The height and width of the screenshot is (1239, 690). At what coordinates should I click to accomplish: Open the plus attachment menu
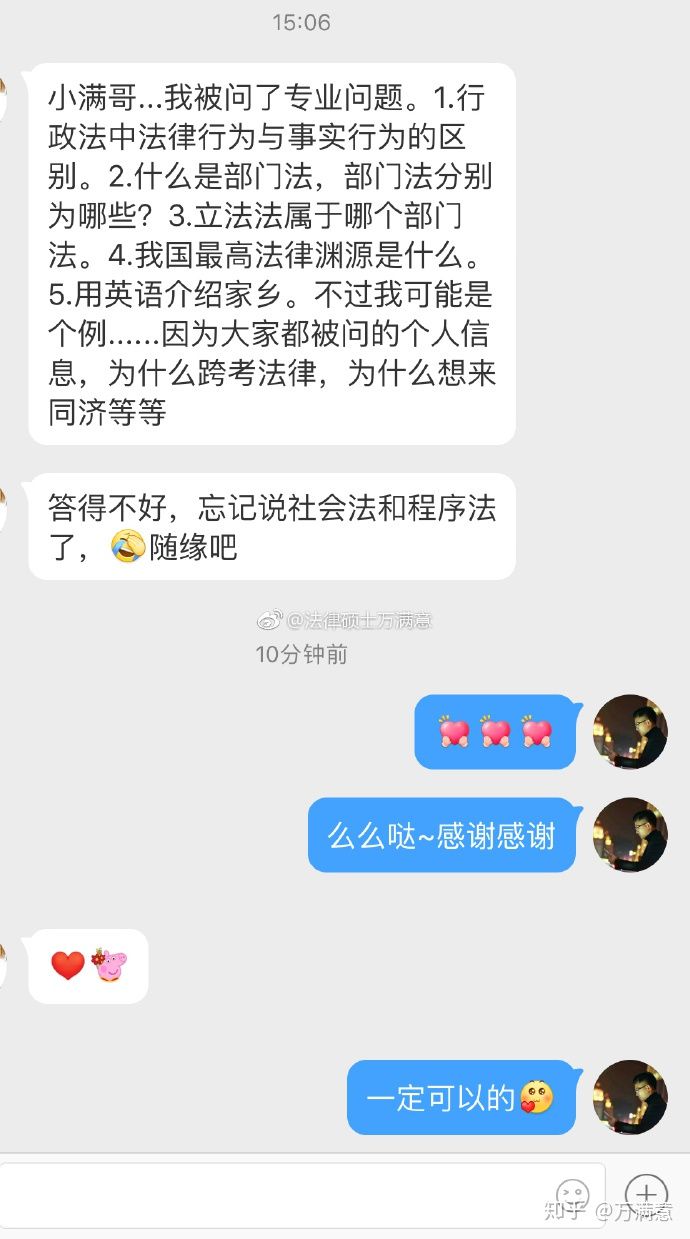click(x=646, y=1194)
